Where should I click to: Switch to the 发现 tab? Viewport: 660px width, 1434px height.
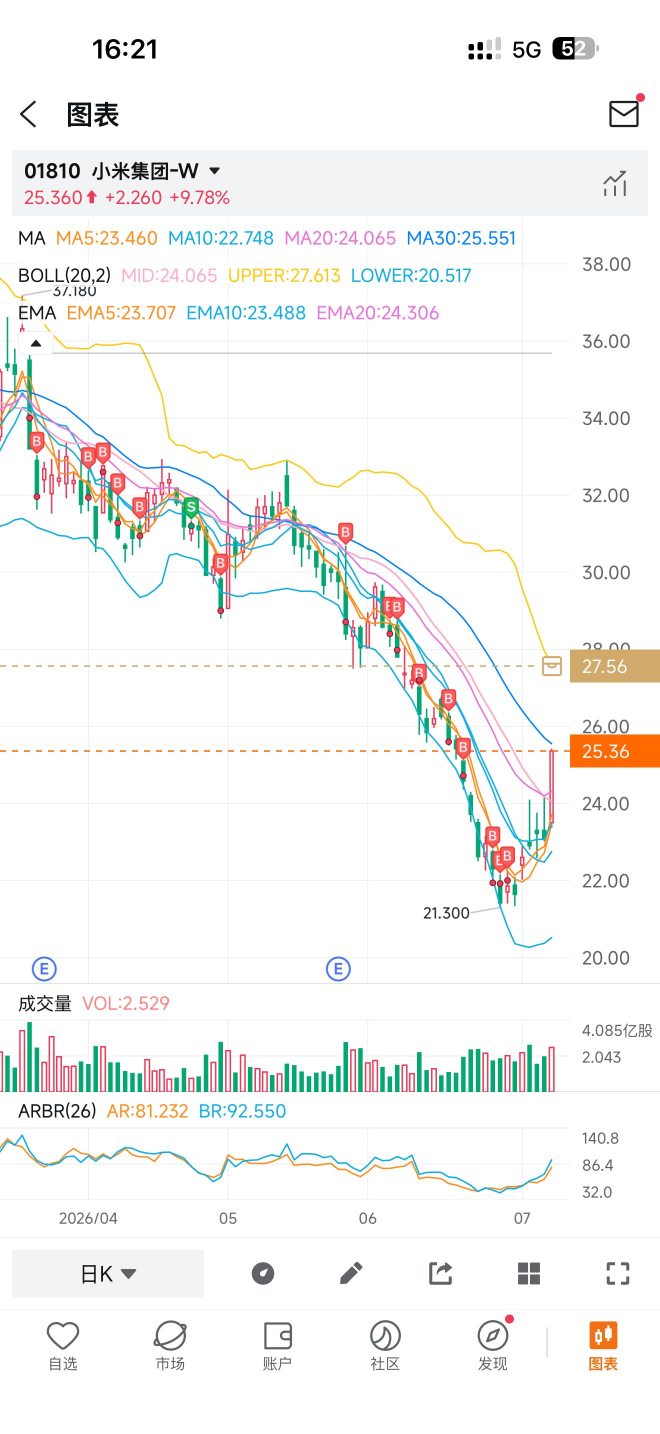[493, 1346]
